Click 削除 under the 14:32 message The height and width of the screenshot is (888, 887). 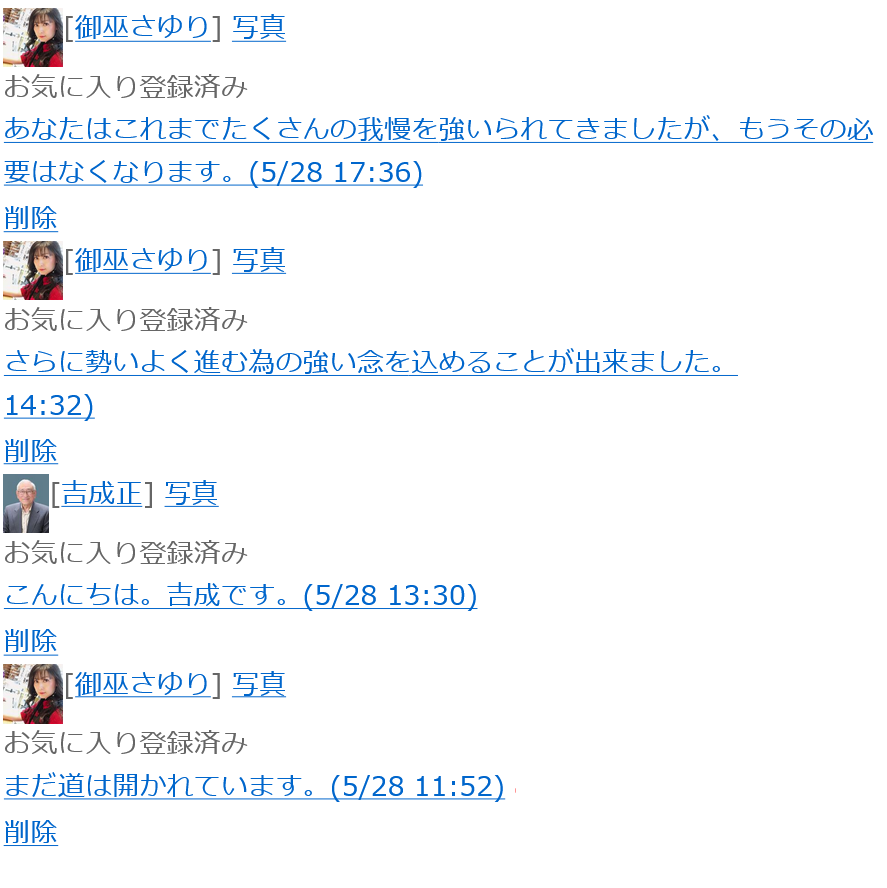click(x=30, y=452)
